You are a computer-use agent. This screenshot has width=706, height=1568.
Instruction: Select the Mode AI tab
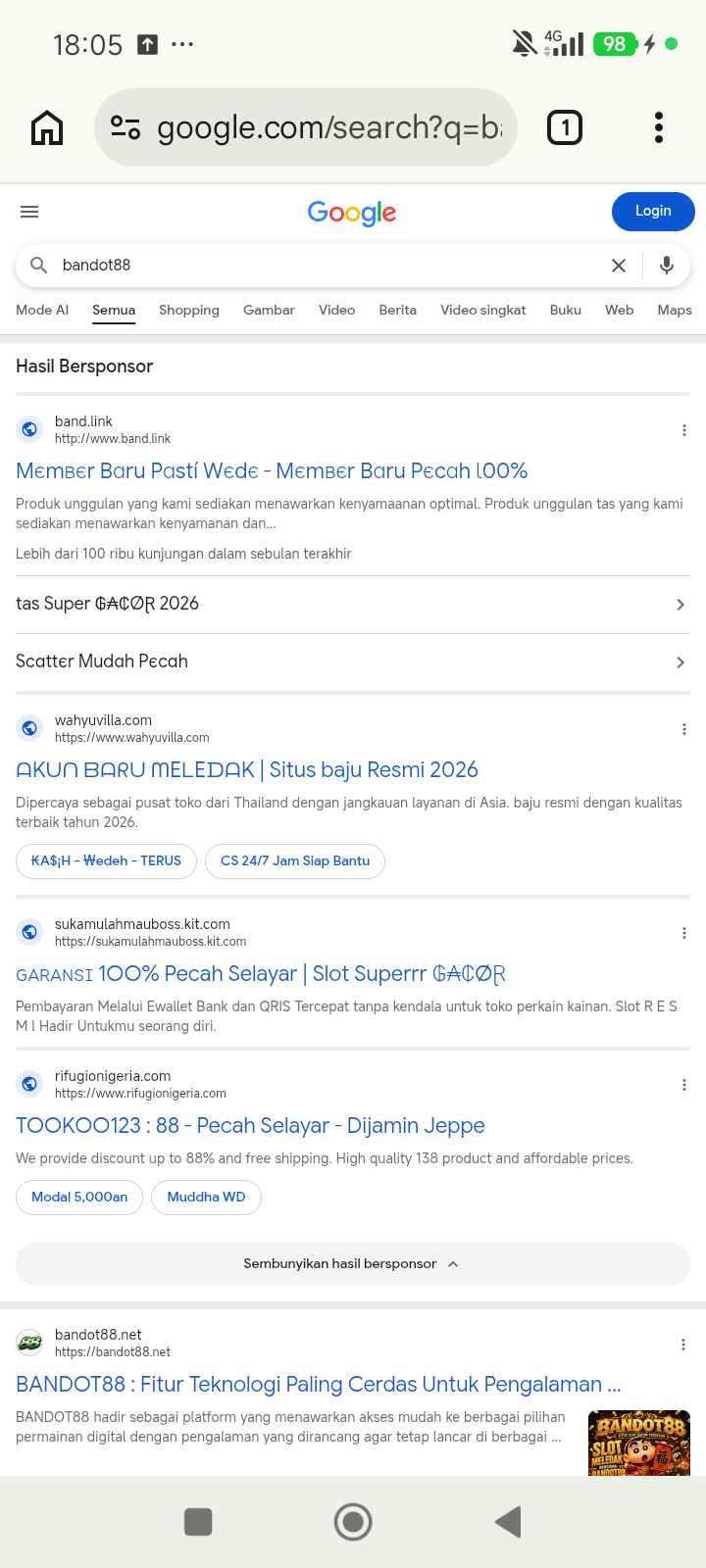pyautogui.click(x=42, y=310)
